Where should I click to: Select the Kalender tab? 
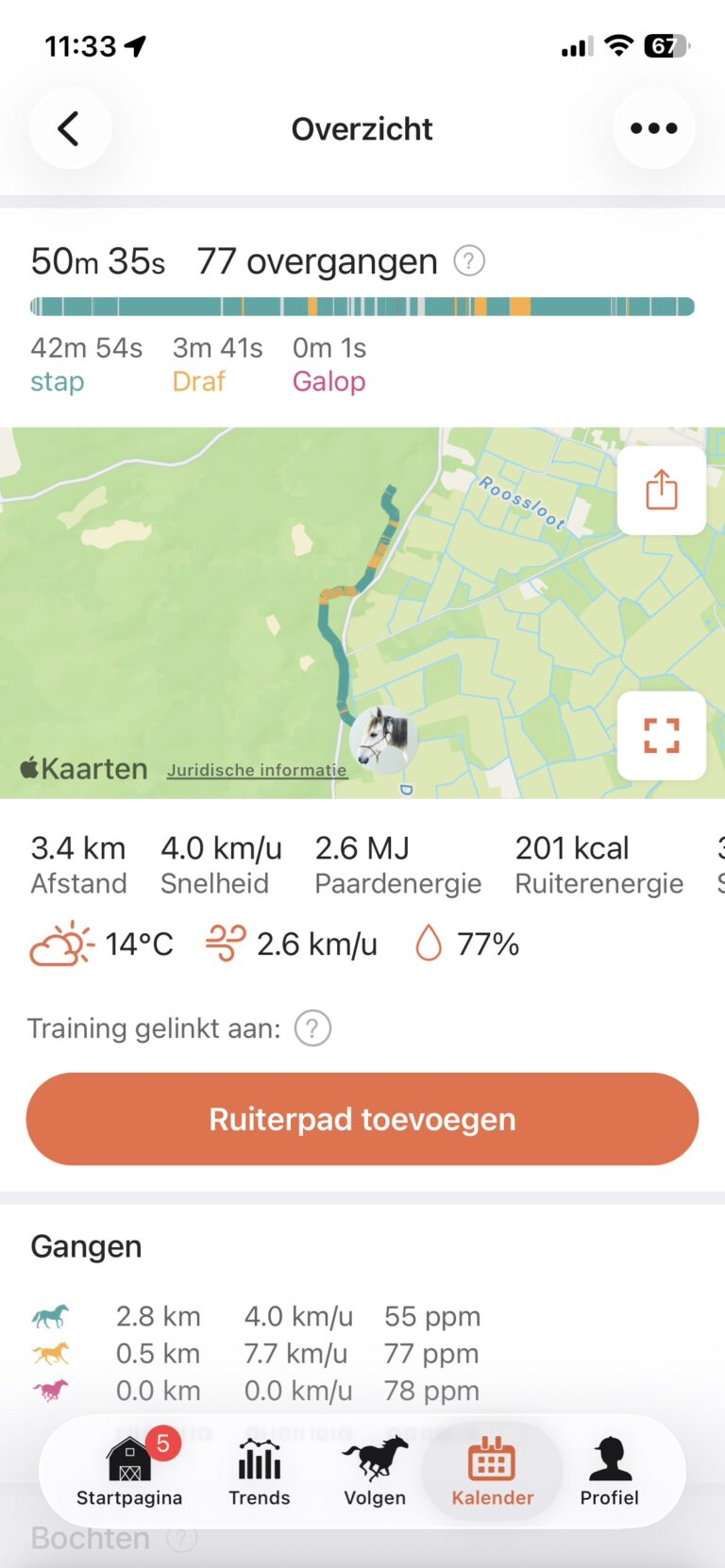coord(493,1472)
